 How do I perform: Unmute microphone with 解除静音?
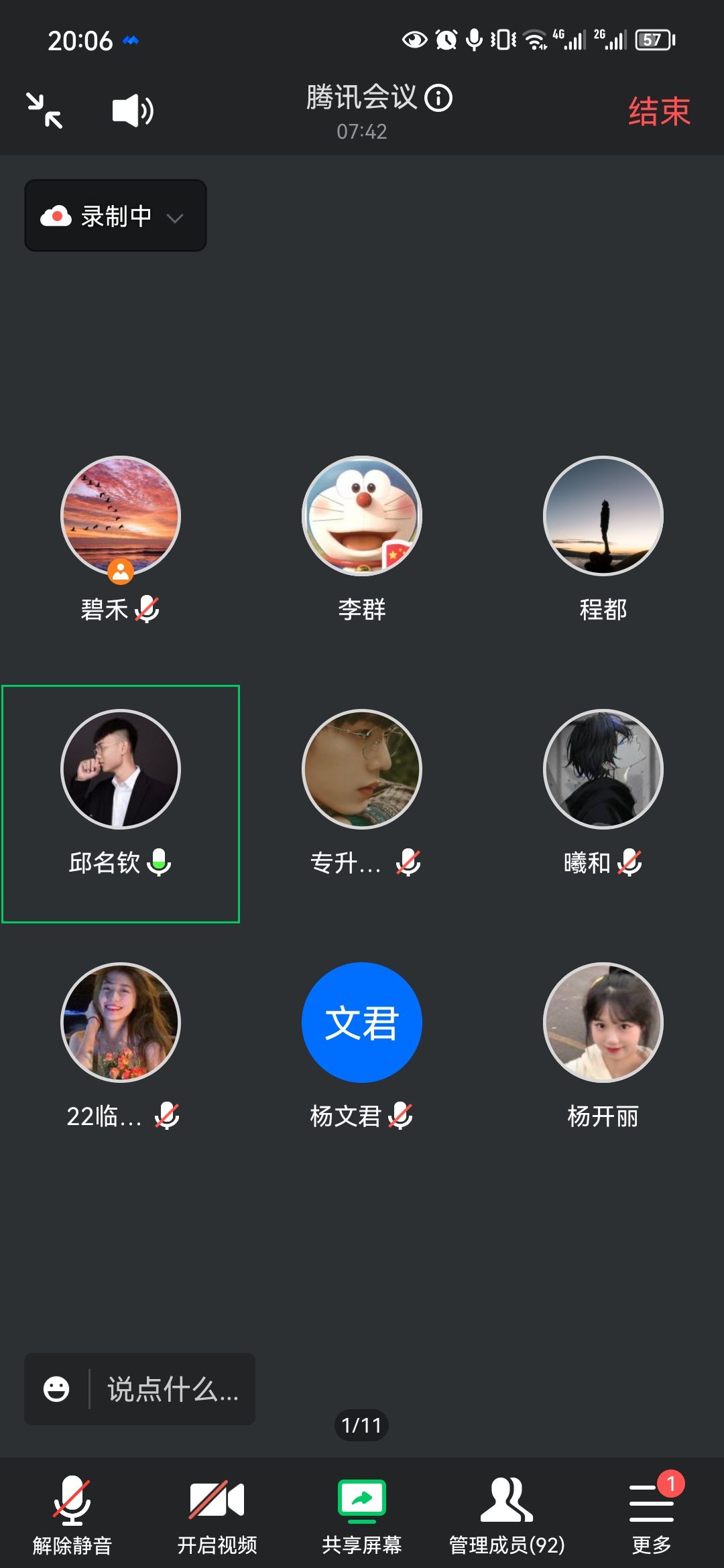tap(72, 1513)
